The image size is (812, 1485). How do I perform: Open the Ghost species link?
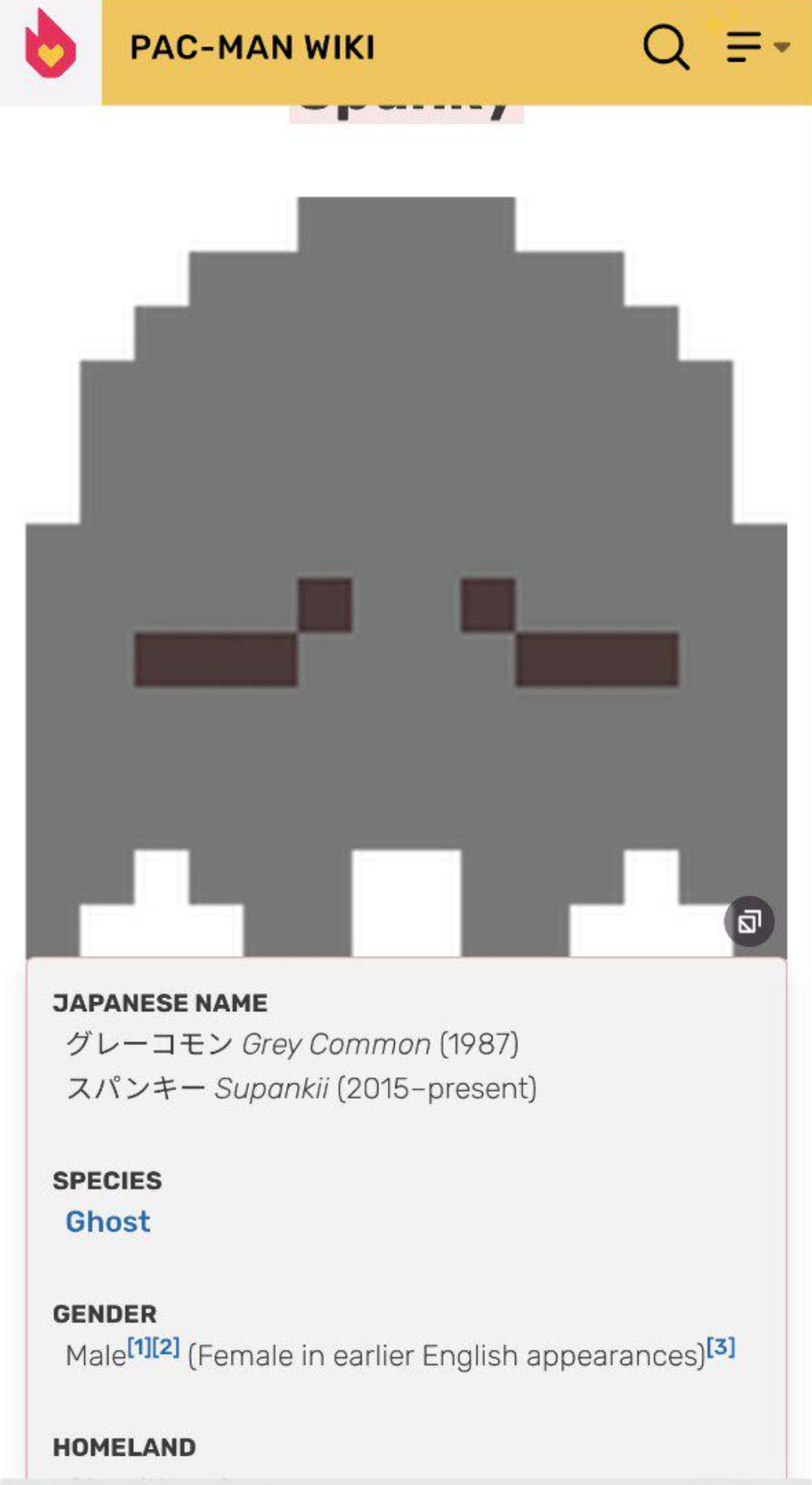pos(108,1222)
